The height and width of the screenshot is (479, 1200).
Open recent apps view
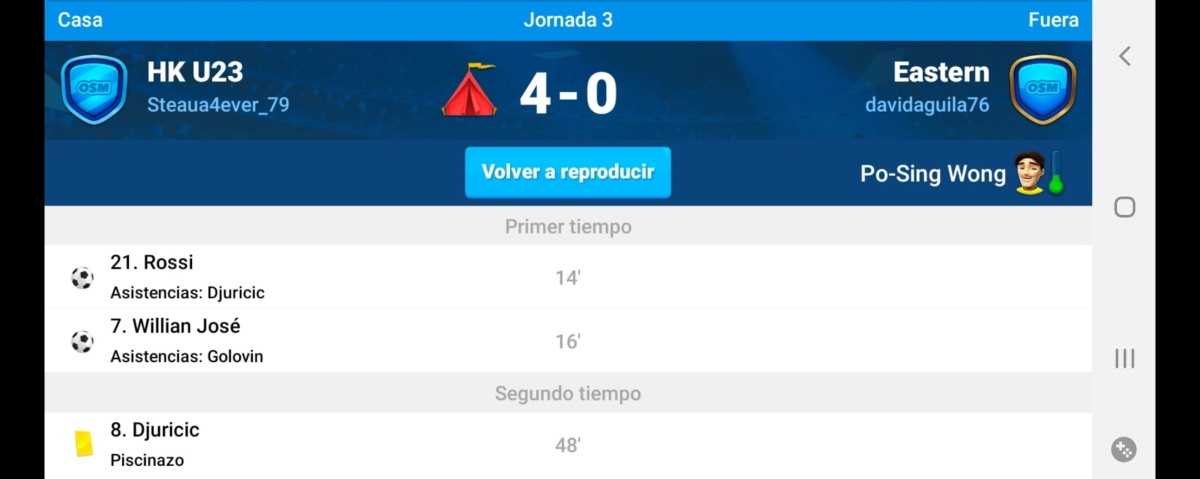click(1124, 358)
